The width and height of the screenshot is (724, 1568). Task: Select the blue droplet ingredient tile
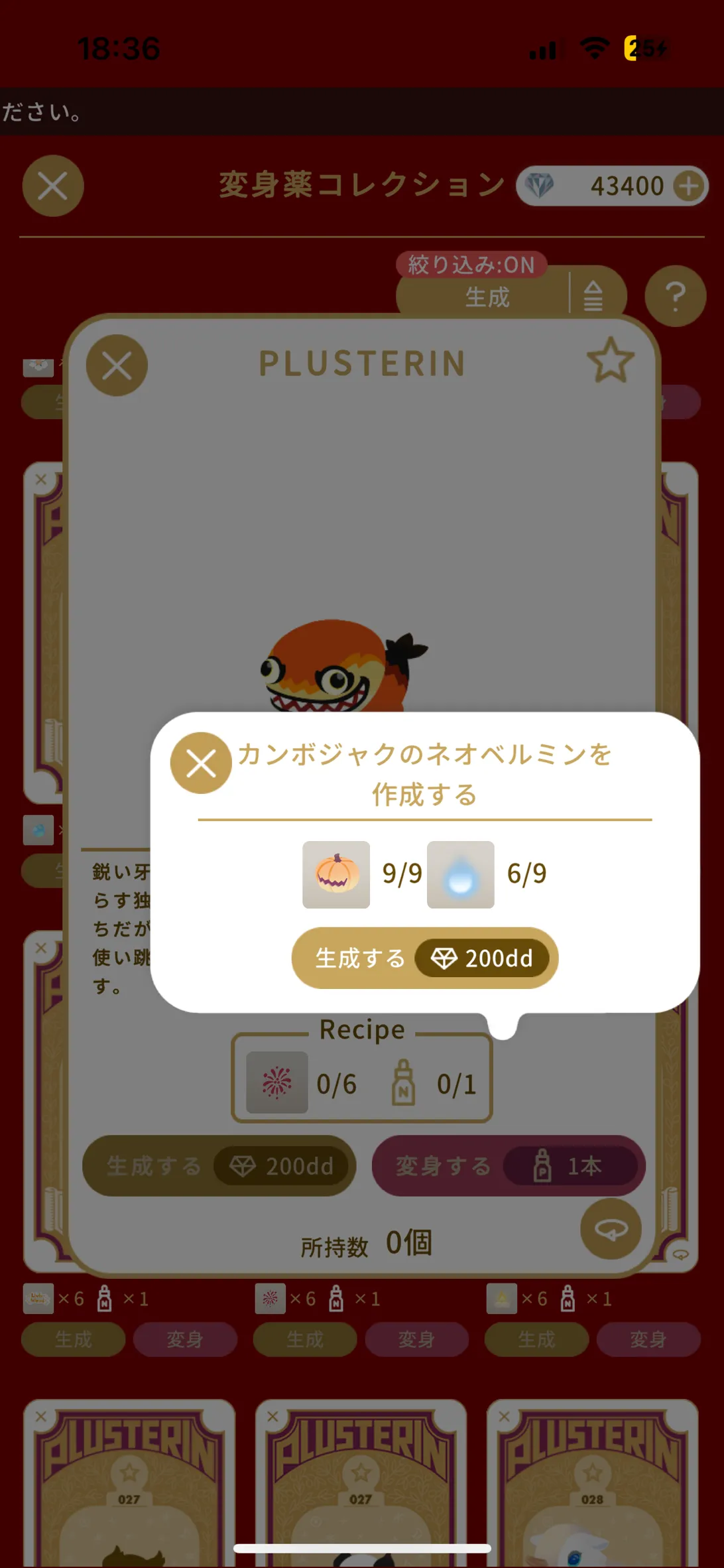tap(461, 874)
